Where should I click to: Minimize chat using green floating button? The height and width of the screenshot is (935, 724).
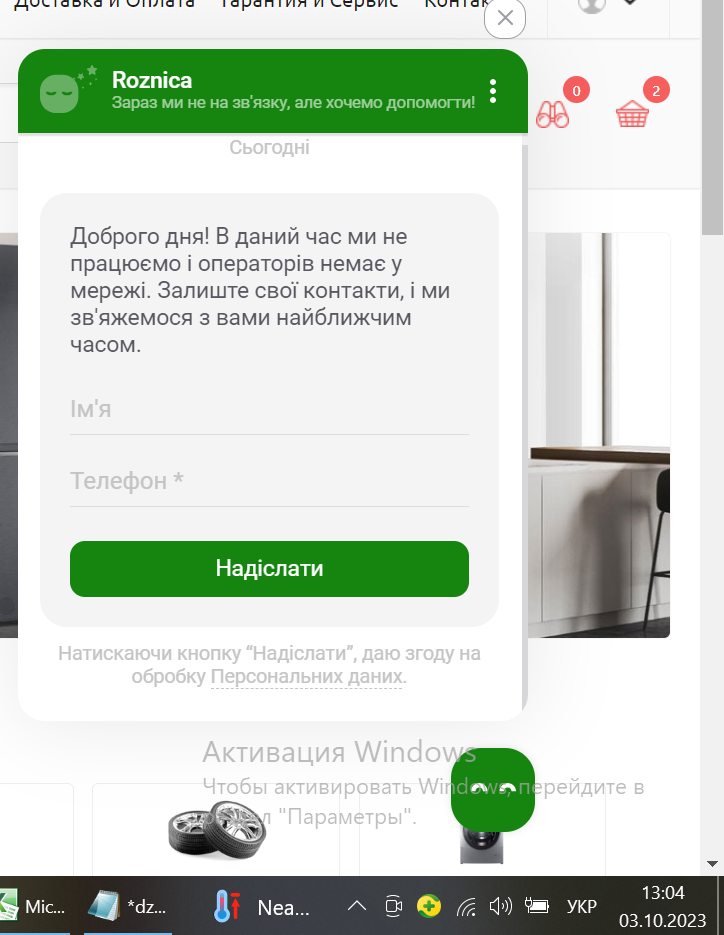[493, 789]
